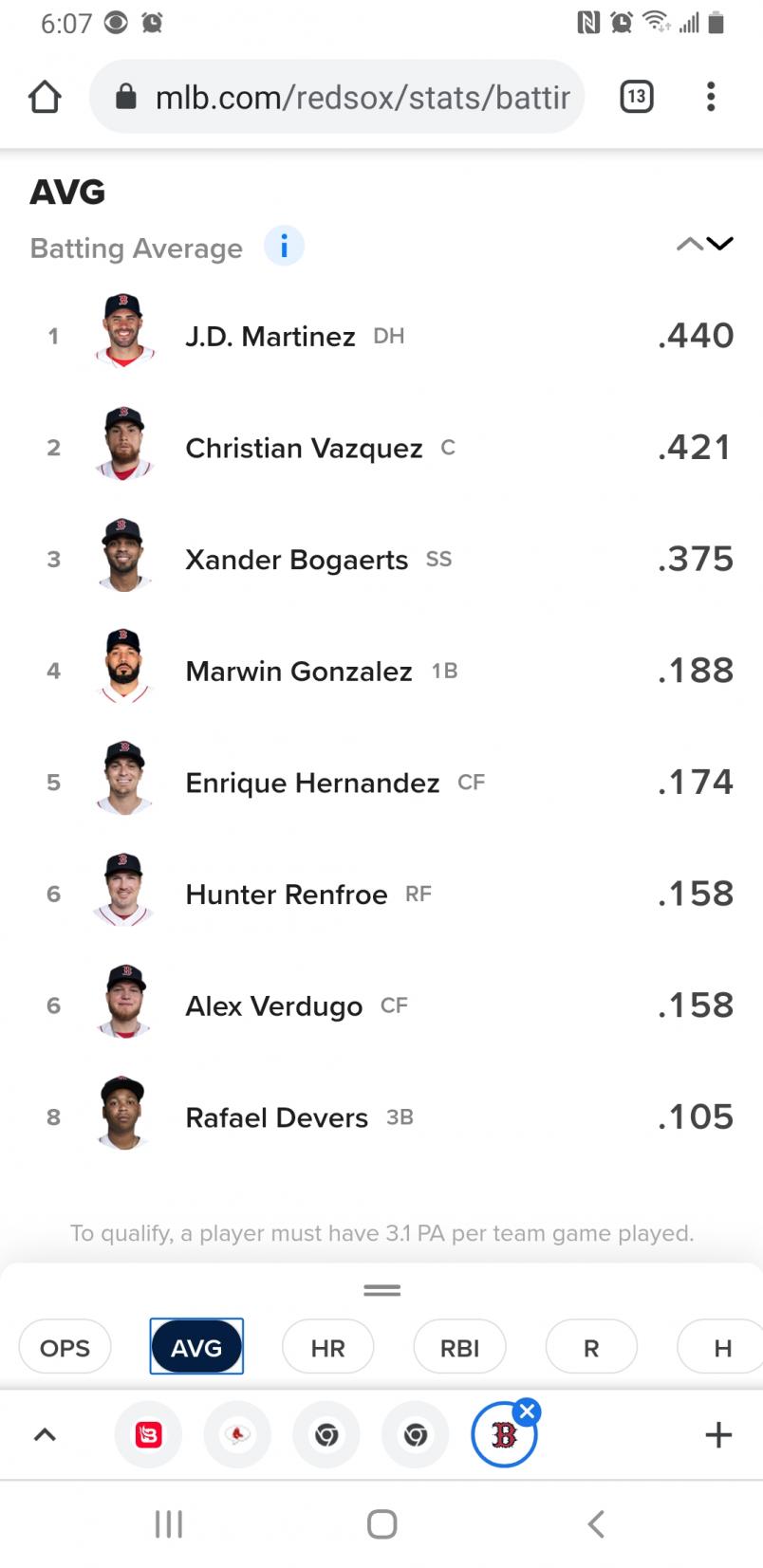Open the browser overflow menu

click(710, 97)
